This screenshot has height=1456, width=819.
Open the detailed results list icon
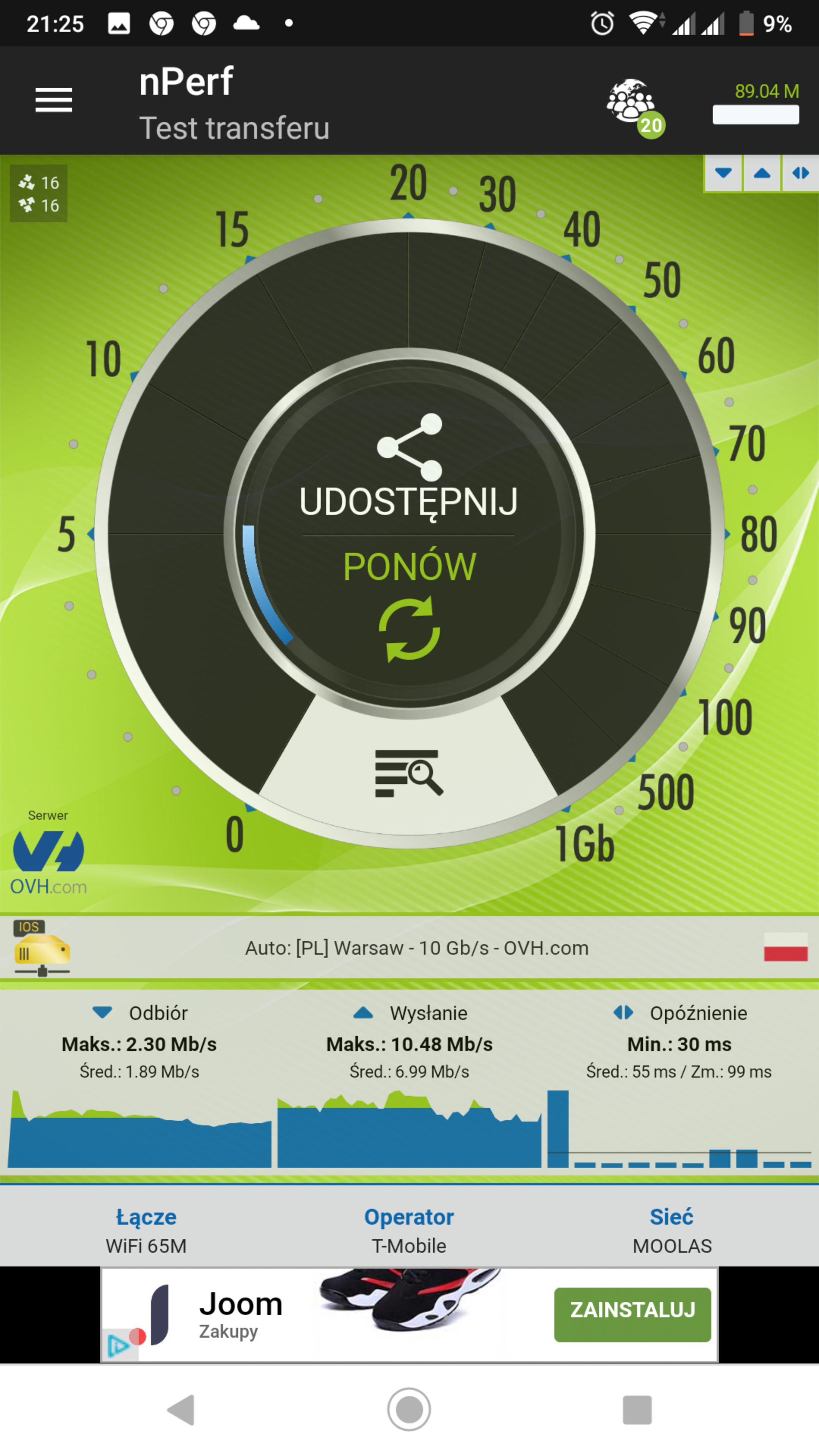point(409,773)
